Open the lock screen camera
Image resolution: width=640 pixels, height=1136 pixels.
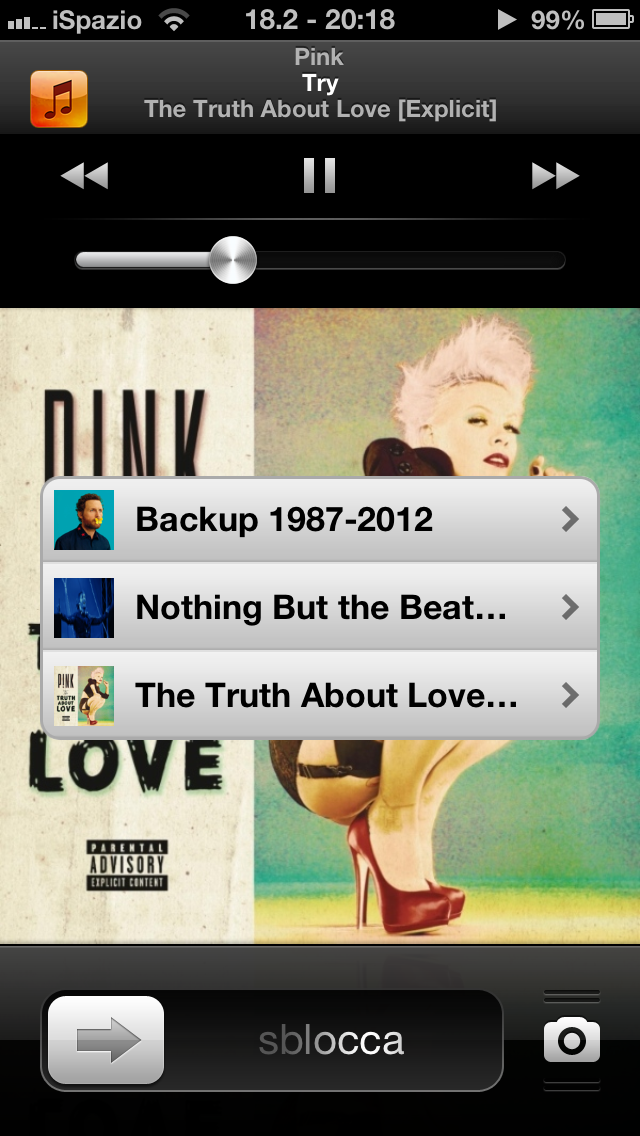point(572,1041)
